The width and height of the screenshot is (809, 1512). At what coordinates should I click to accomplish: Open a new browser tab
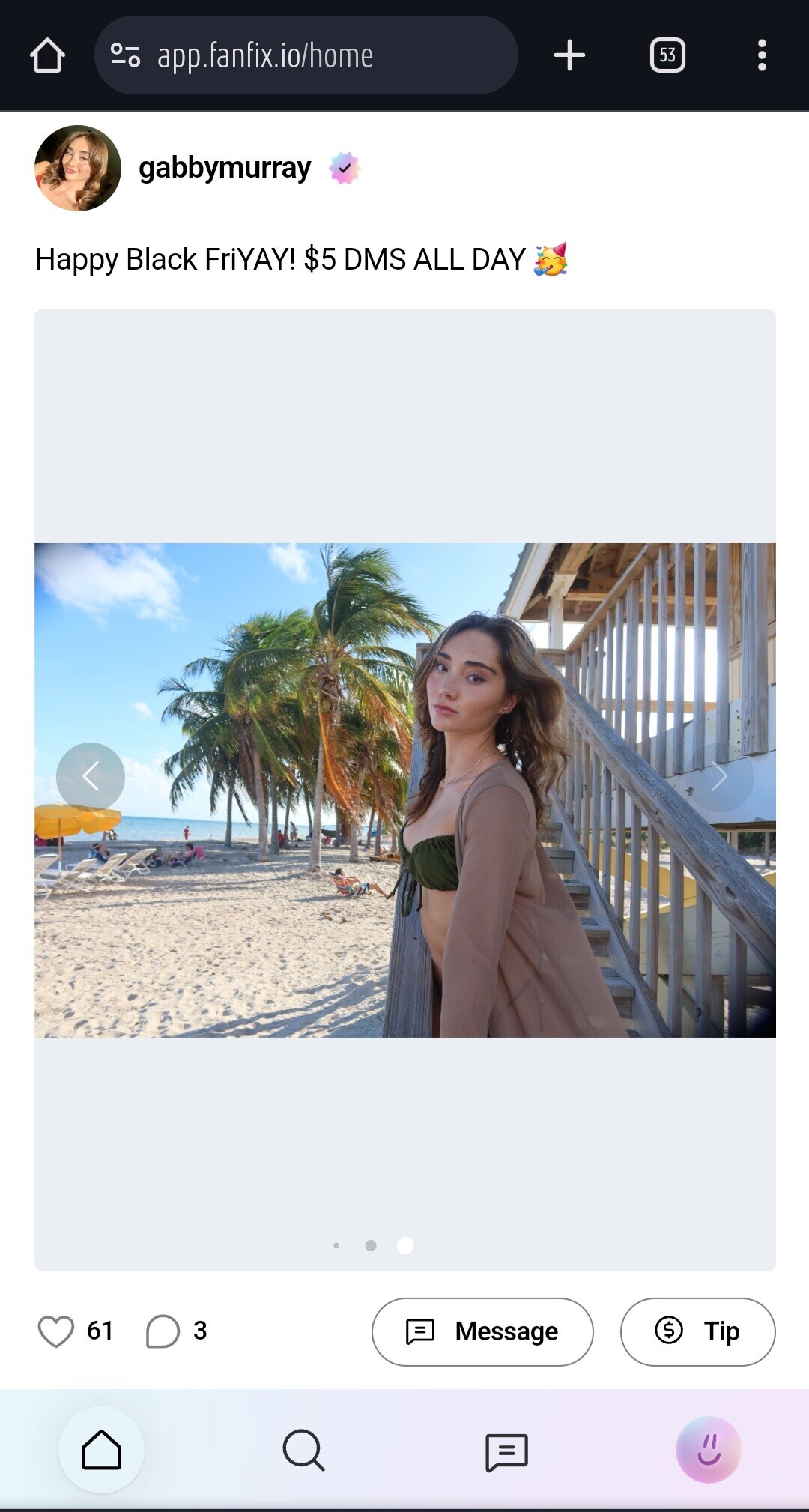click(569, 56)
